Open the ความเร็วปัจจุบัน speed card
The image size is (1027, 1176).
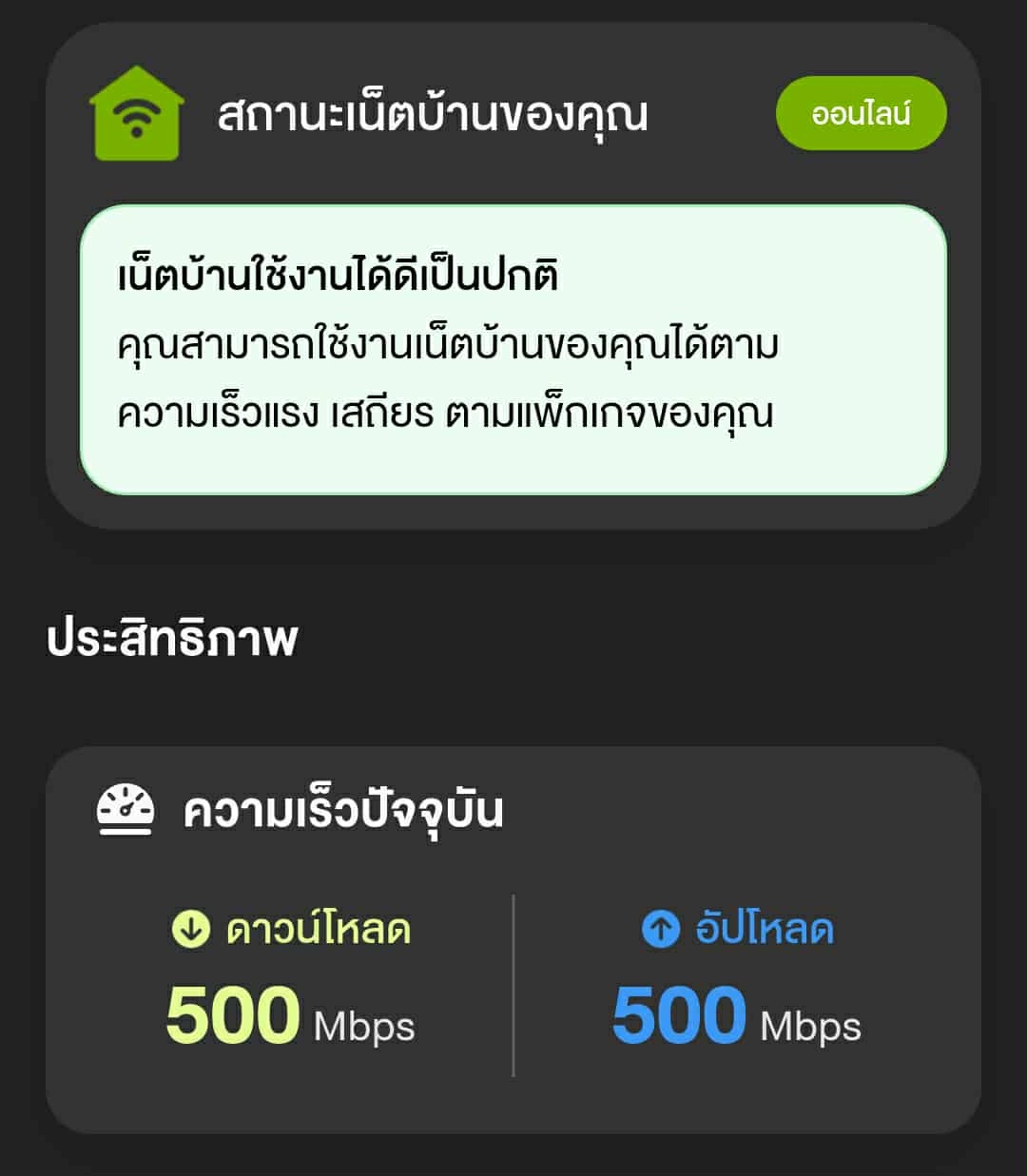[x=513, y=939]
